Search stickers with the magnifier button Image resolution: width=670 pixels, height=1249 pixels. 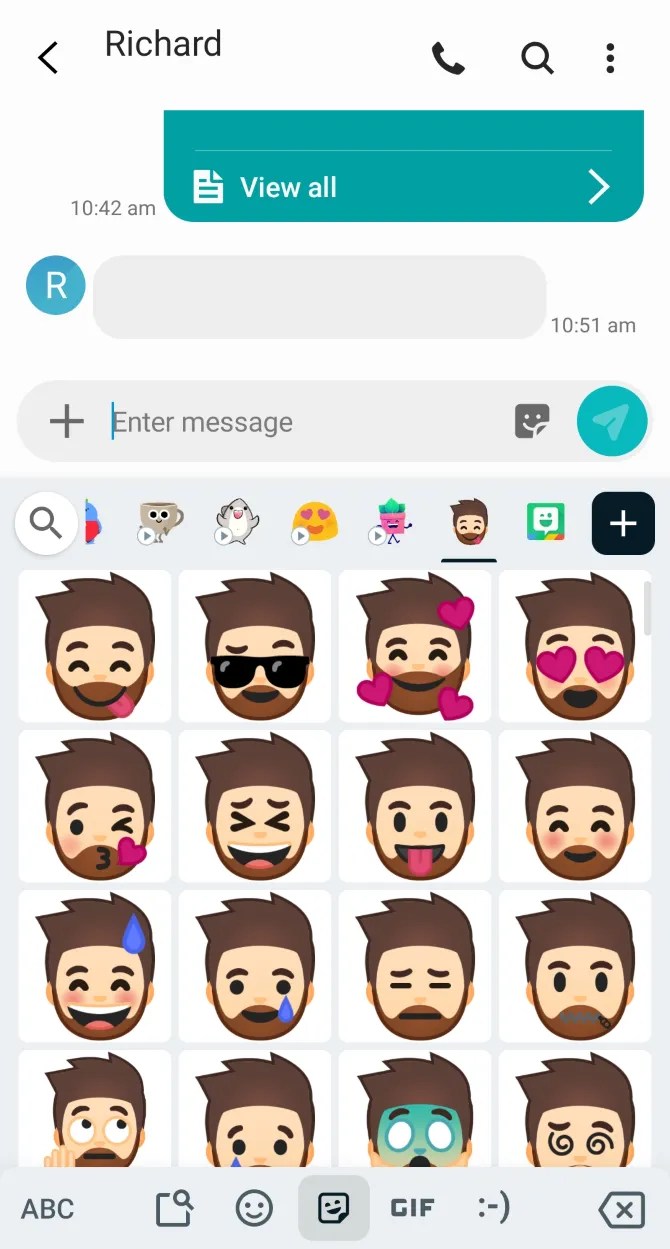click(x=46, y=522)
